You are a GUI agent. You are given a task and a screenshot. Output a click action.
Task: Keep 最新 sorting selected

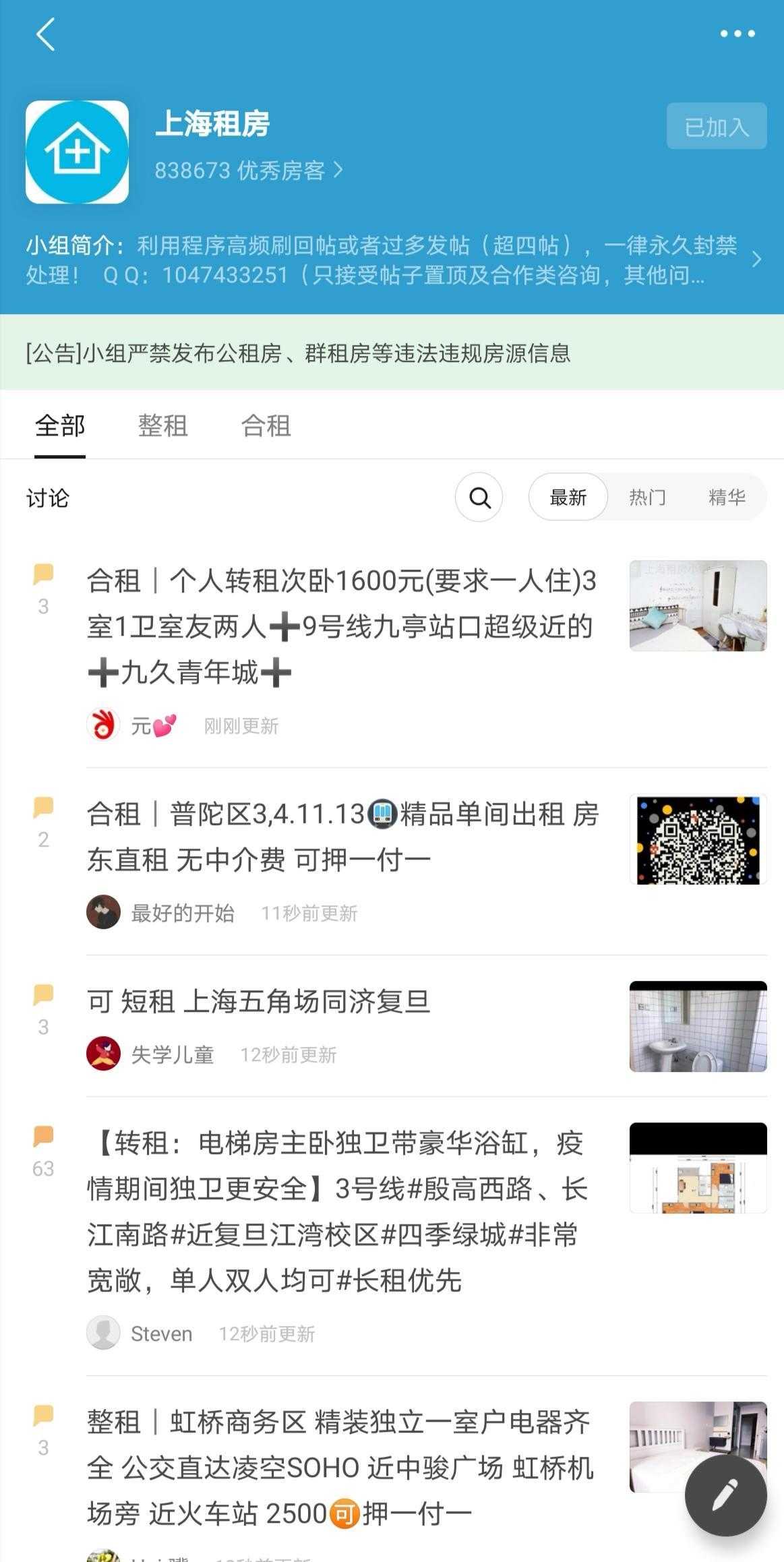click(x=567, y=497)
